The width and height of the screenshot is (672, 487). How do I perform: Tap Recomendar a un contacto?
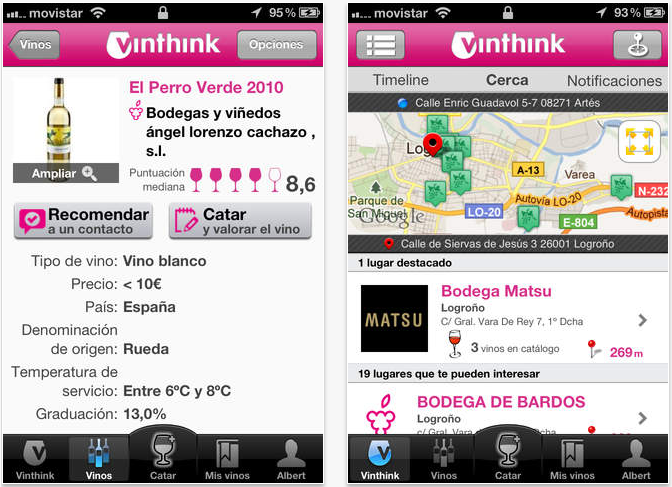tap(84, 221)
